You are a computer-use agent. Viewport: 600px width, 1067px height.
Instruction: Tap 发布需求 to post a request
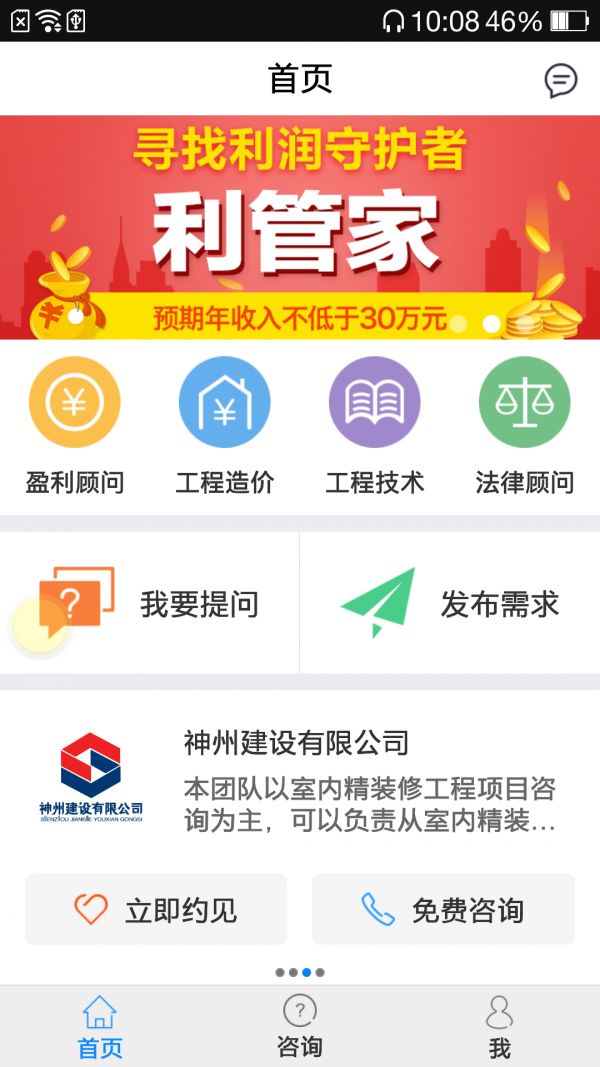coord(450,604)
